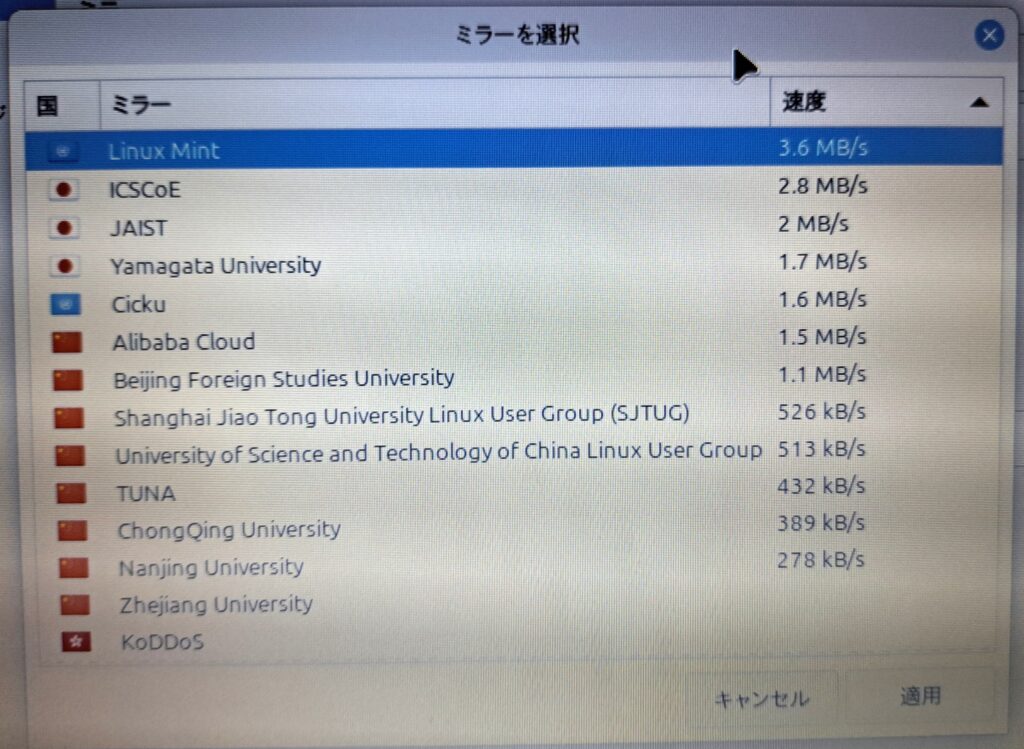The image size is (1024, 749).
Task: Choose the ChongQing University mirror
Action: tap(229, 530)
